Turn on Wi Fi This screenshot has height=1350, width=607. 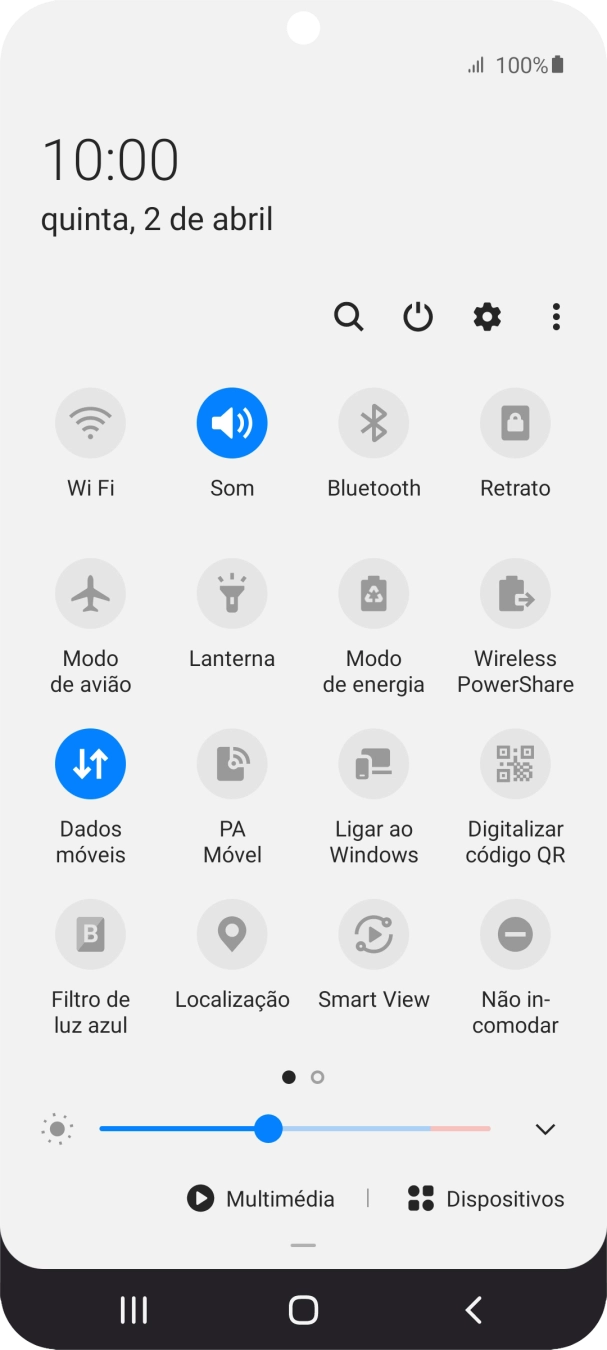[90, 423]
